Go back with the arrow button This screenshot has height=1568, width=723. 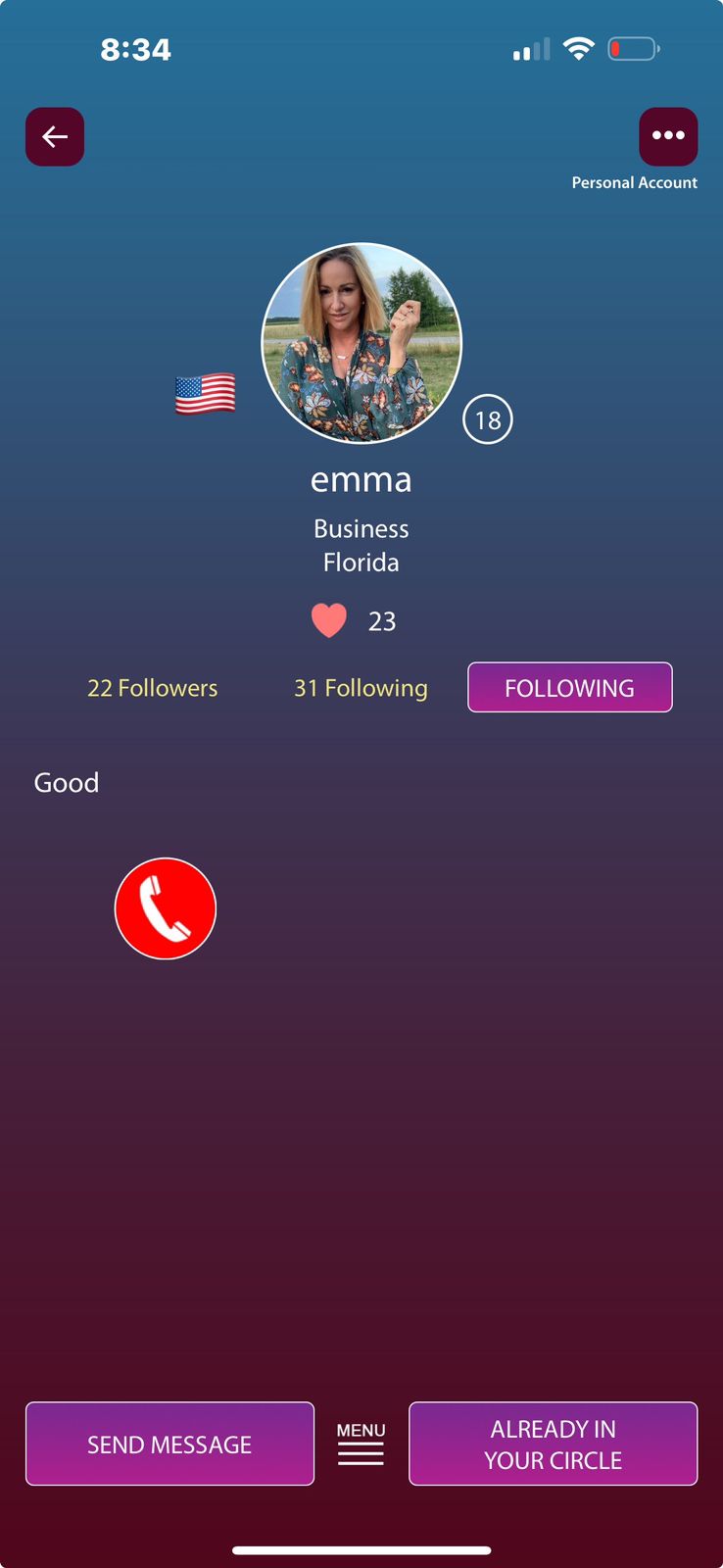click(x=55, y=136)
